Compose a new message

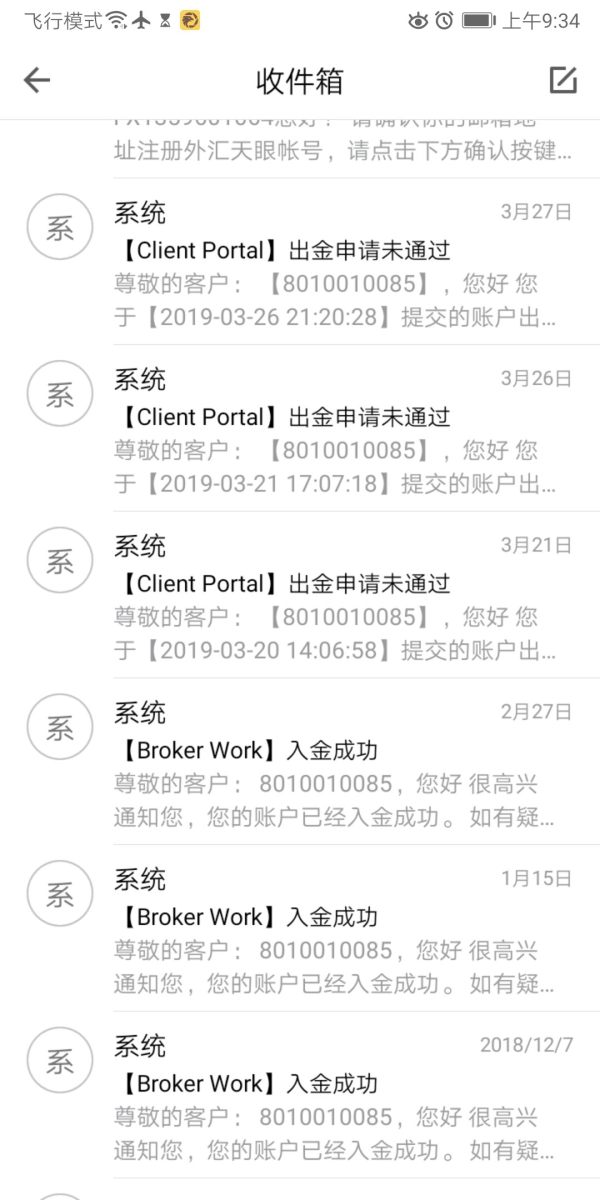tap(563, 81)
